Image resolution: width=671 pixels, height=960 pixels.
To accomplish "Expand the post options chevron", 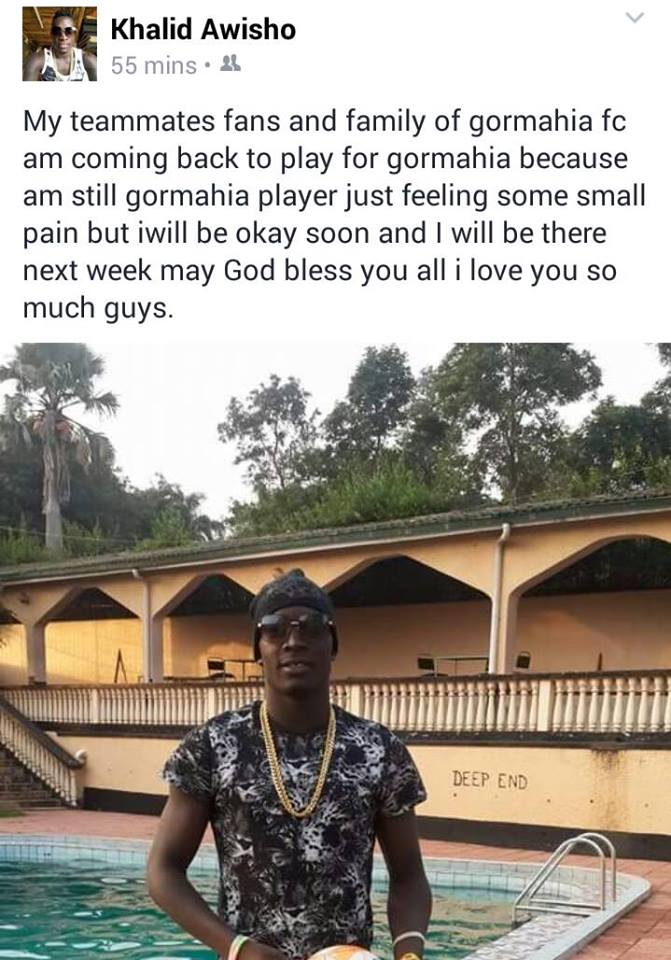I will 635,18.
